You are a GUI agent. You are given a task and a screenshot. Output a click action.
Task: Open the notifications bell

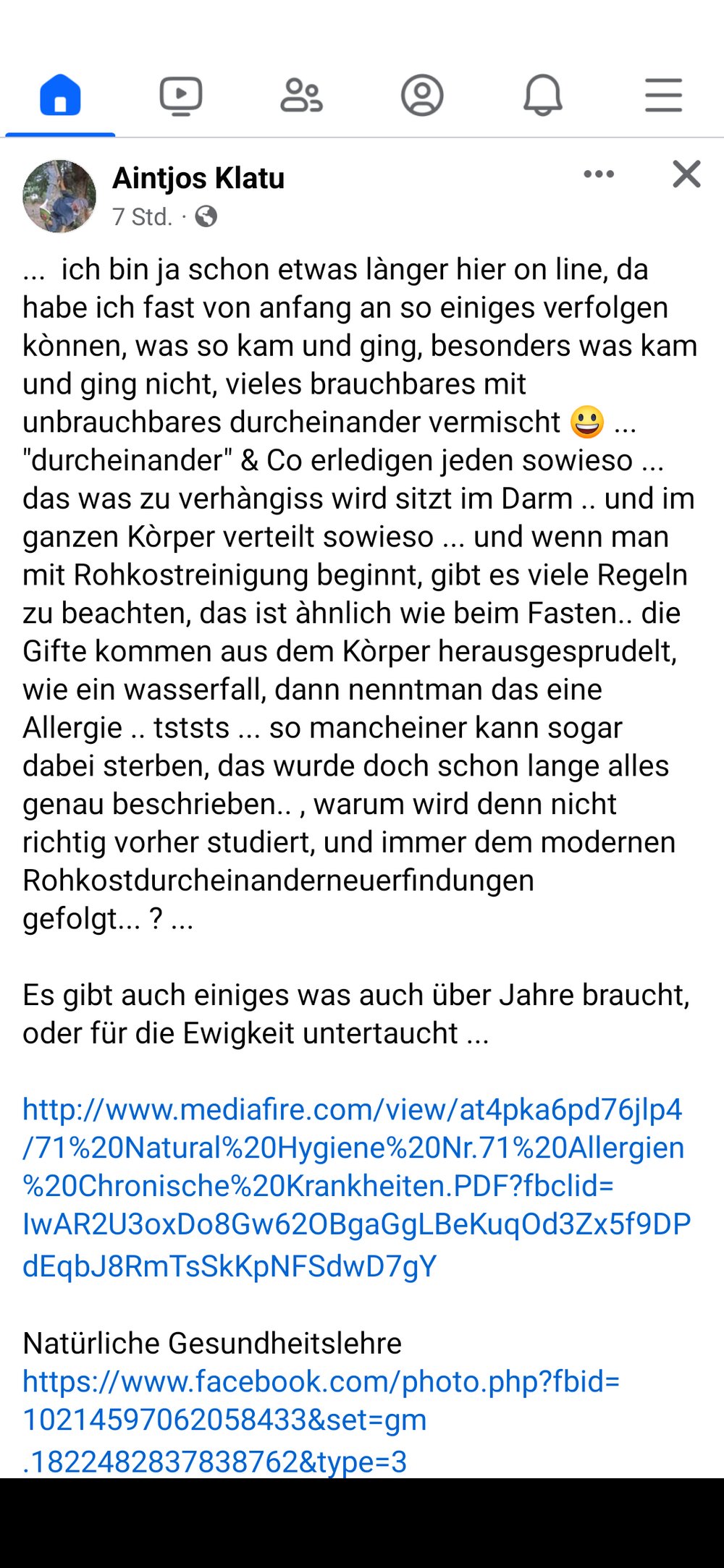[543, 96]
